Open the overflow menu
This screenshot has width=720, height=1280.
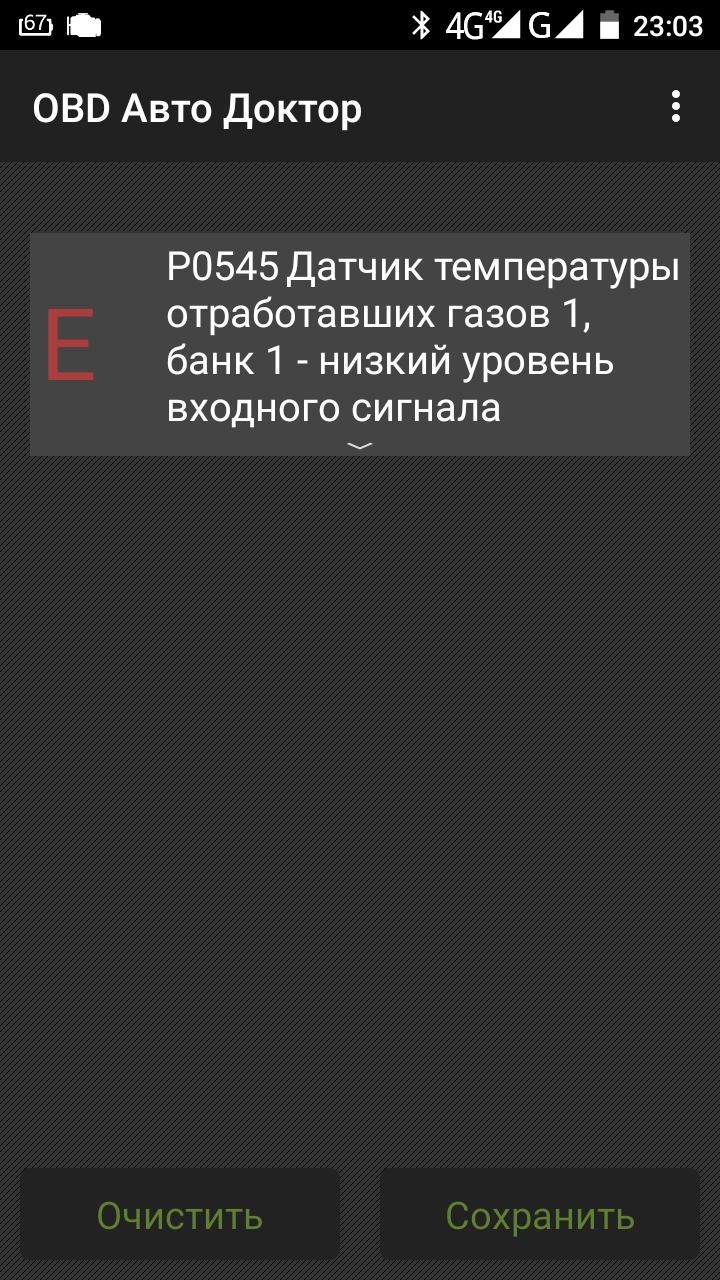click(676, 107)
